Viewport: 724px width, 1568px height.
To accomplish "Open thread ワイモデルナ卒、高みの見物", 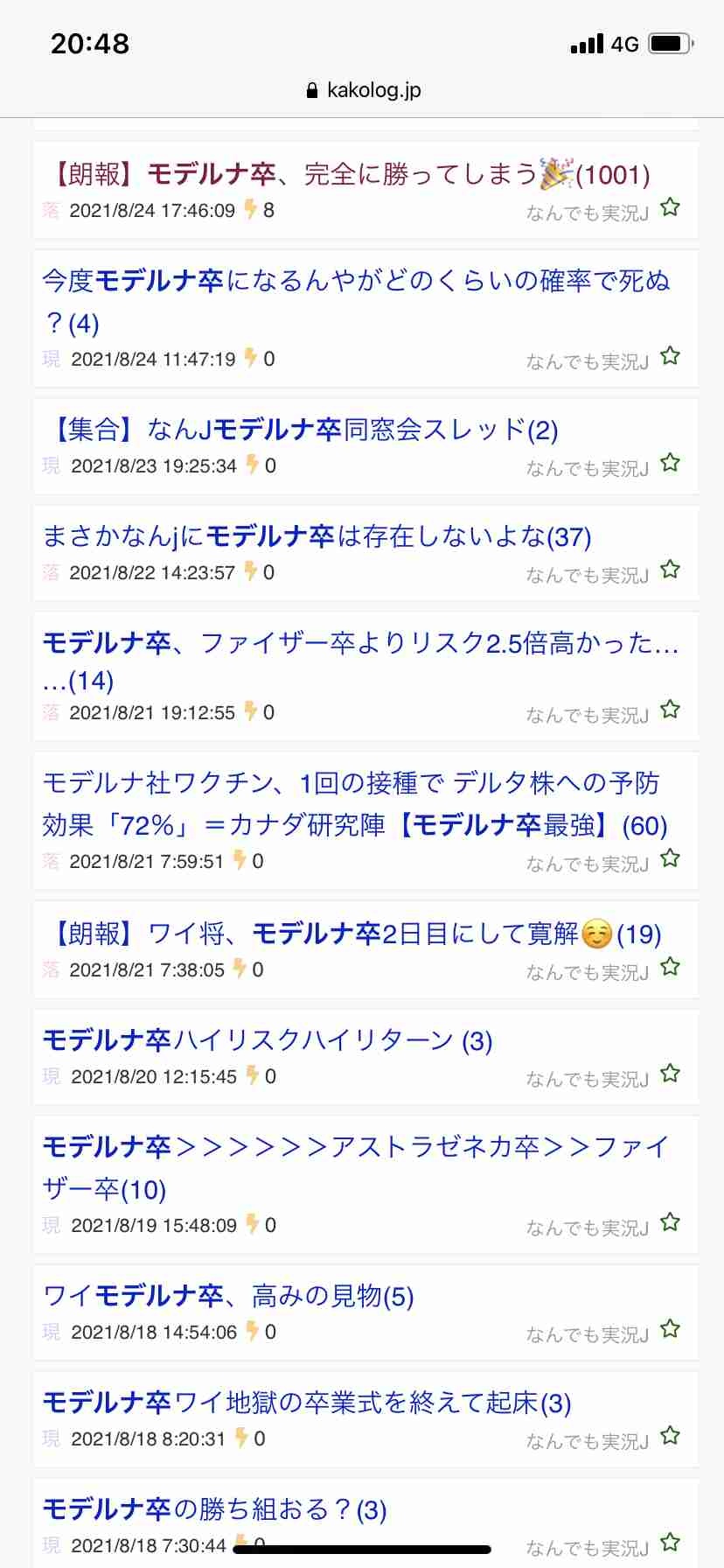I will tap(227, 1296).
